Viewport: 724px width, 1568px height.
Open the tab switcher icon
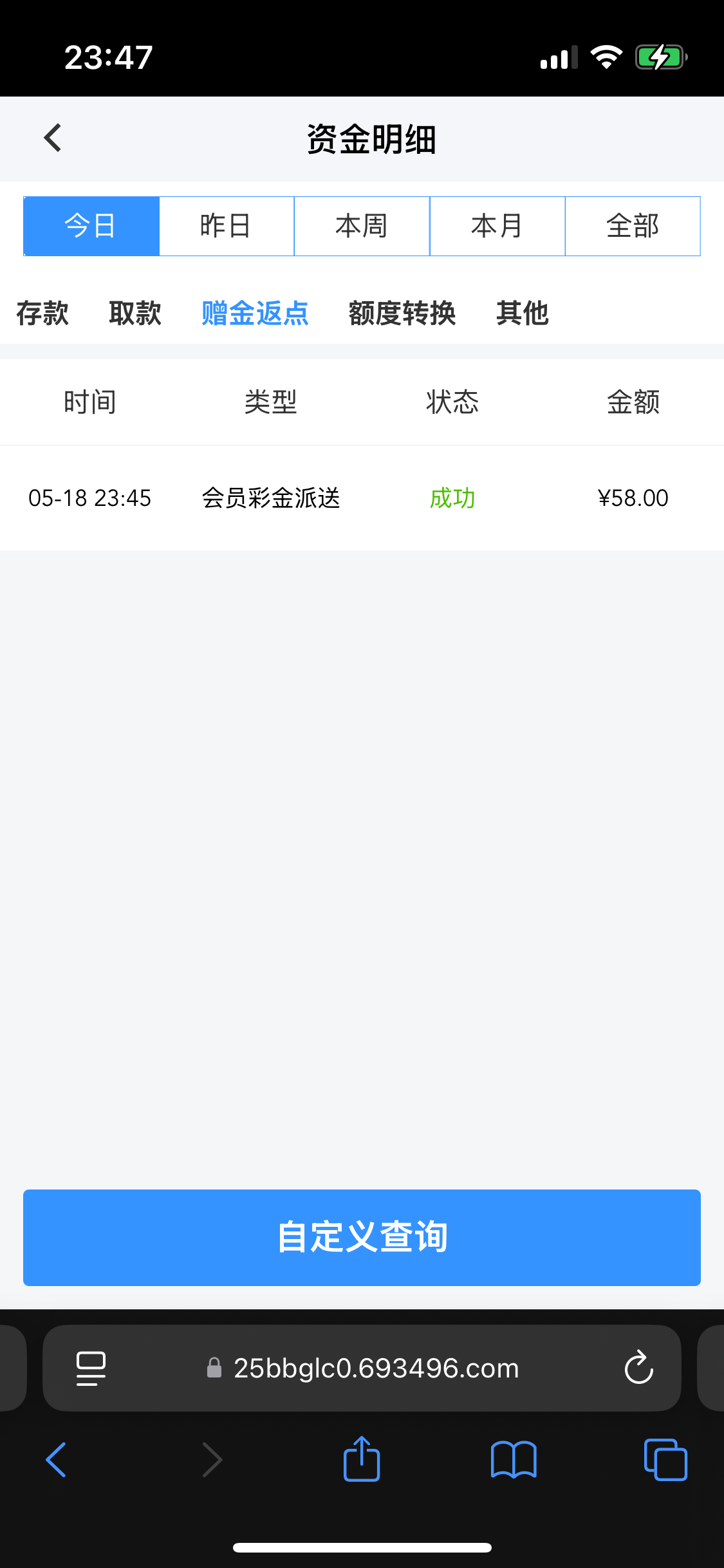pyautogui.click(x=665, y=1459)
